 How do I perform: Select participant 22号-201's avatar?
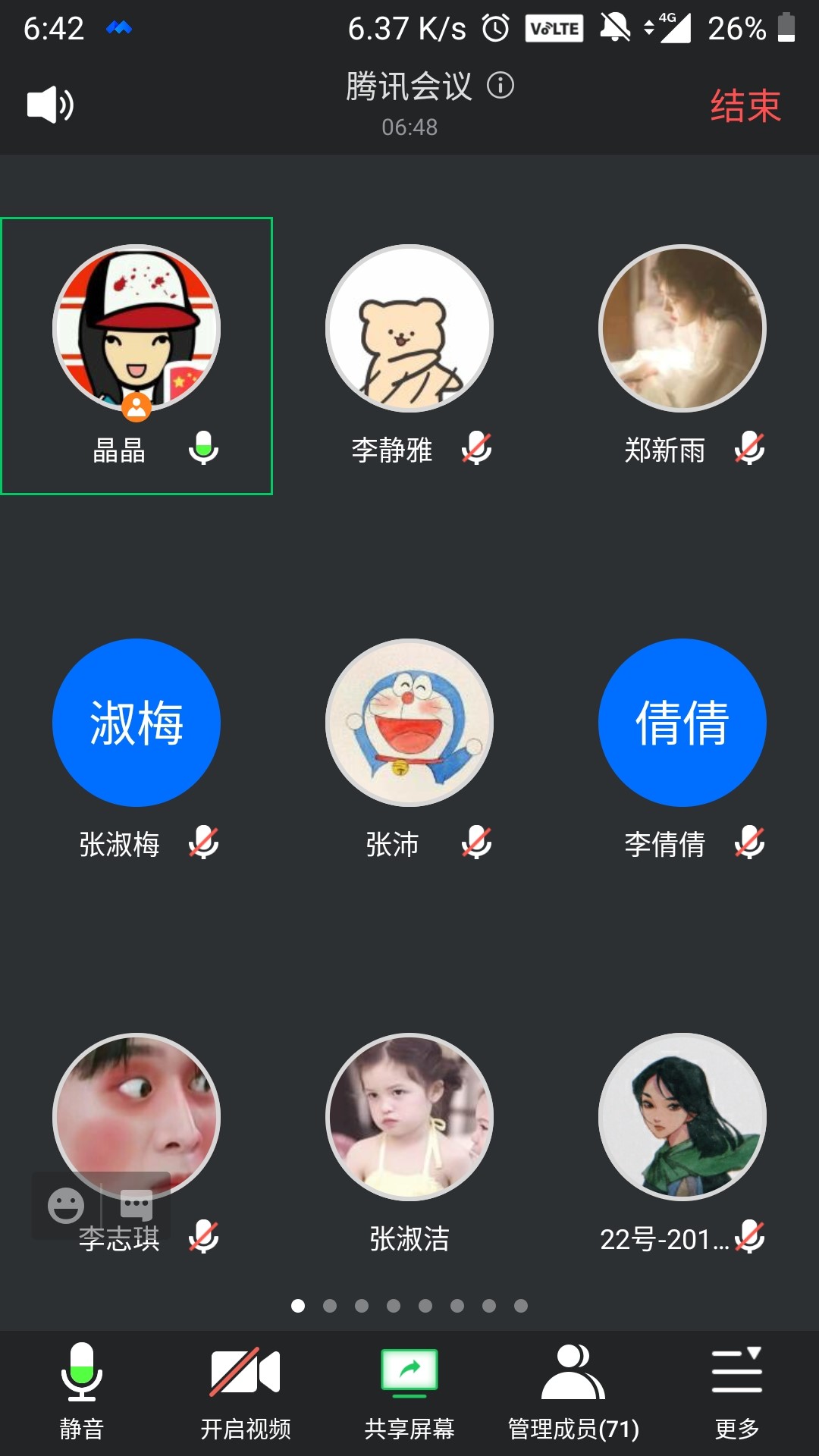(682, 1117)
